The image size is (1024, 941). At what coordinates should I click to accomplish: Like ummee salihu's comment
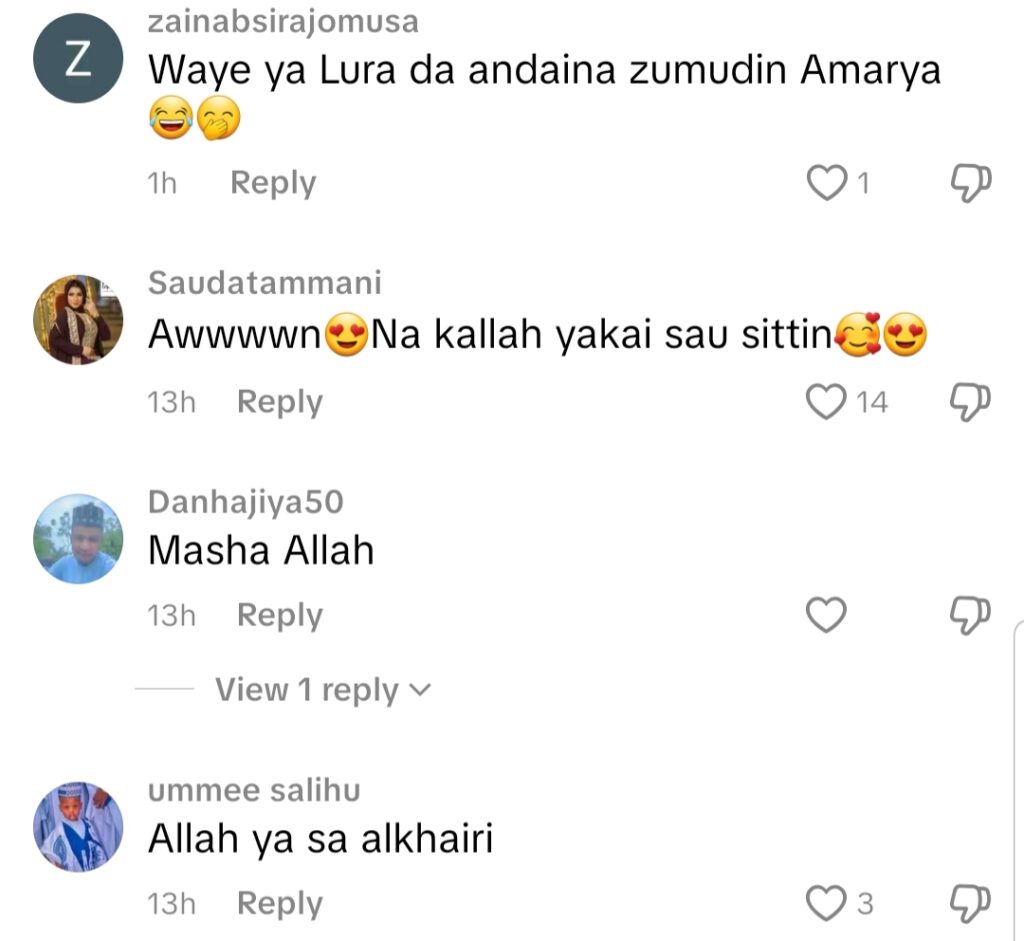pyautogui.click(x=826, y=904)
